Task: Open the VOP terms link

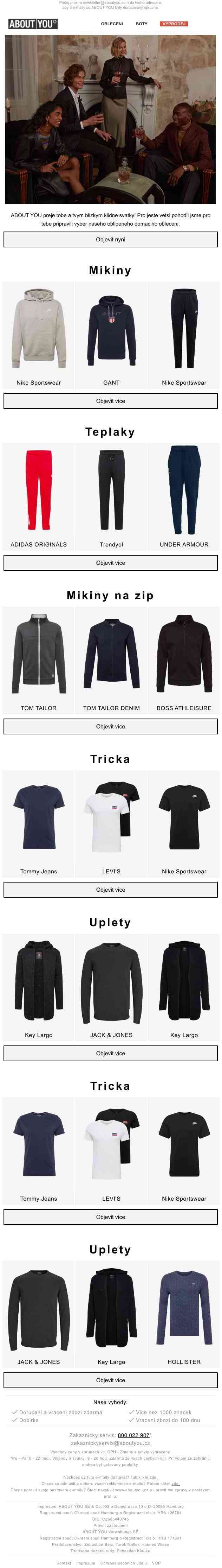Action: point(156,1563)
